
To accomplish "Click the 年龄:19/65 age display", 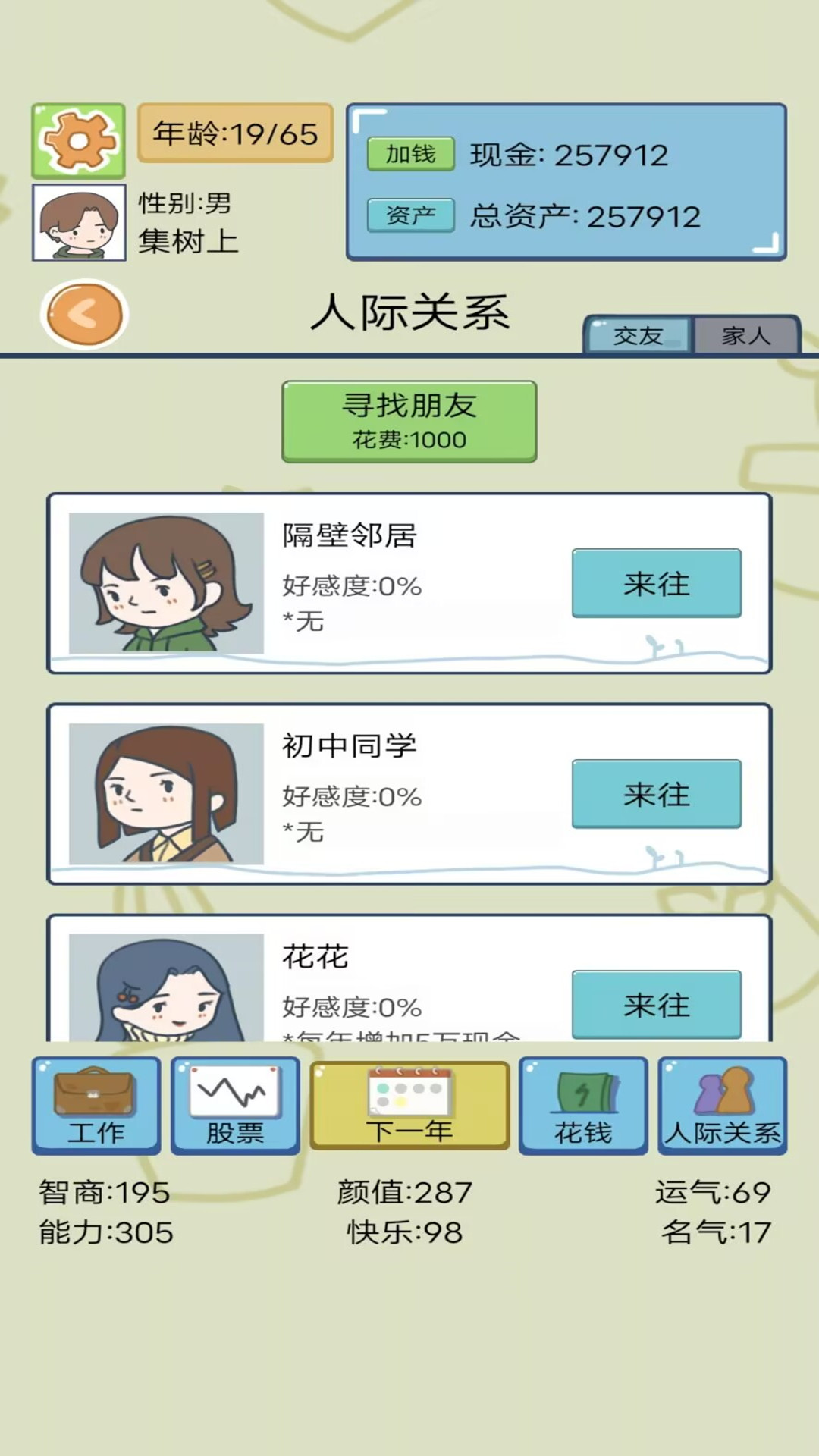I will point(235,133).
